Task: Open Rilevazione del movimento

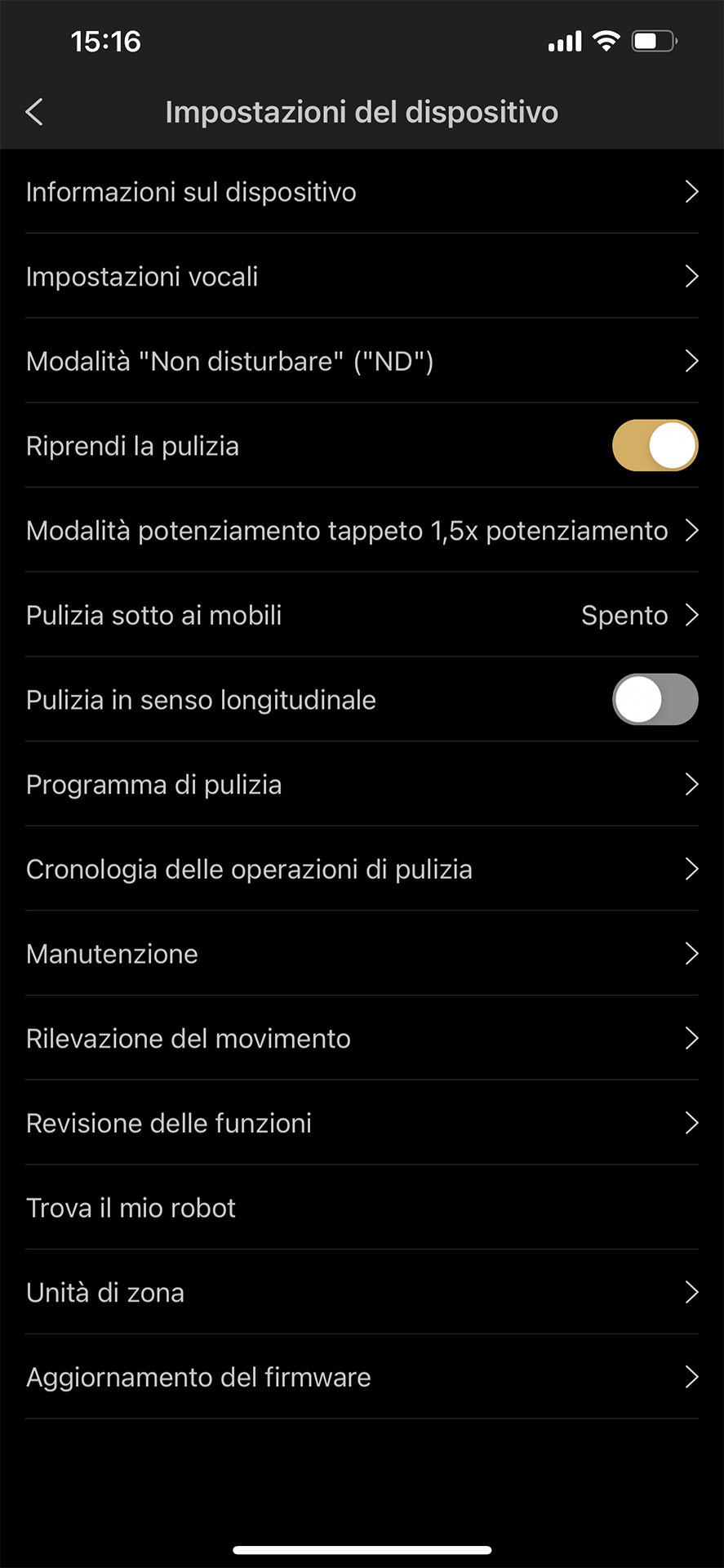Action: click(362, 1039)
